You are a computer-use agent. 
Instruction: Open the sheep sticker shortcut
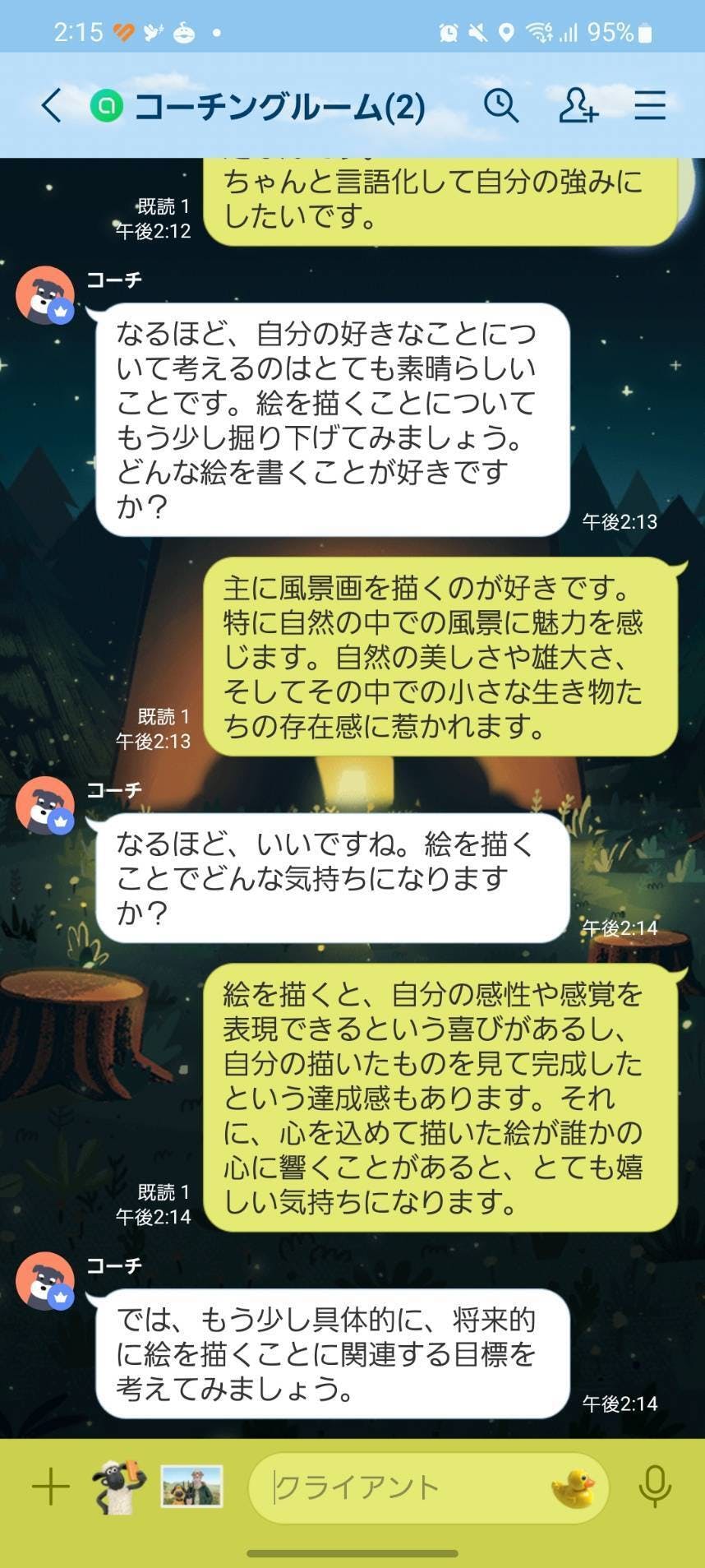(x=120, y=1487)
